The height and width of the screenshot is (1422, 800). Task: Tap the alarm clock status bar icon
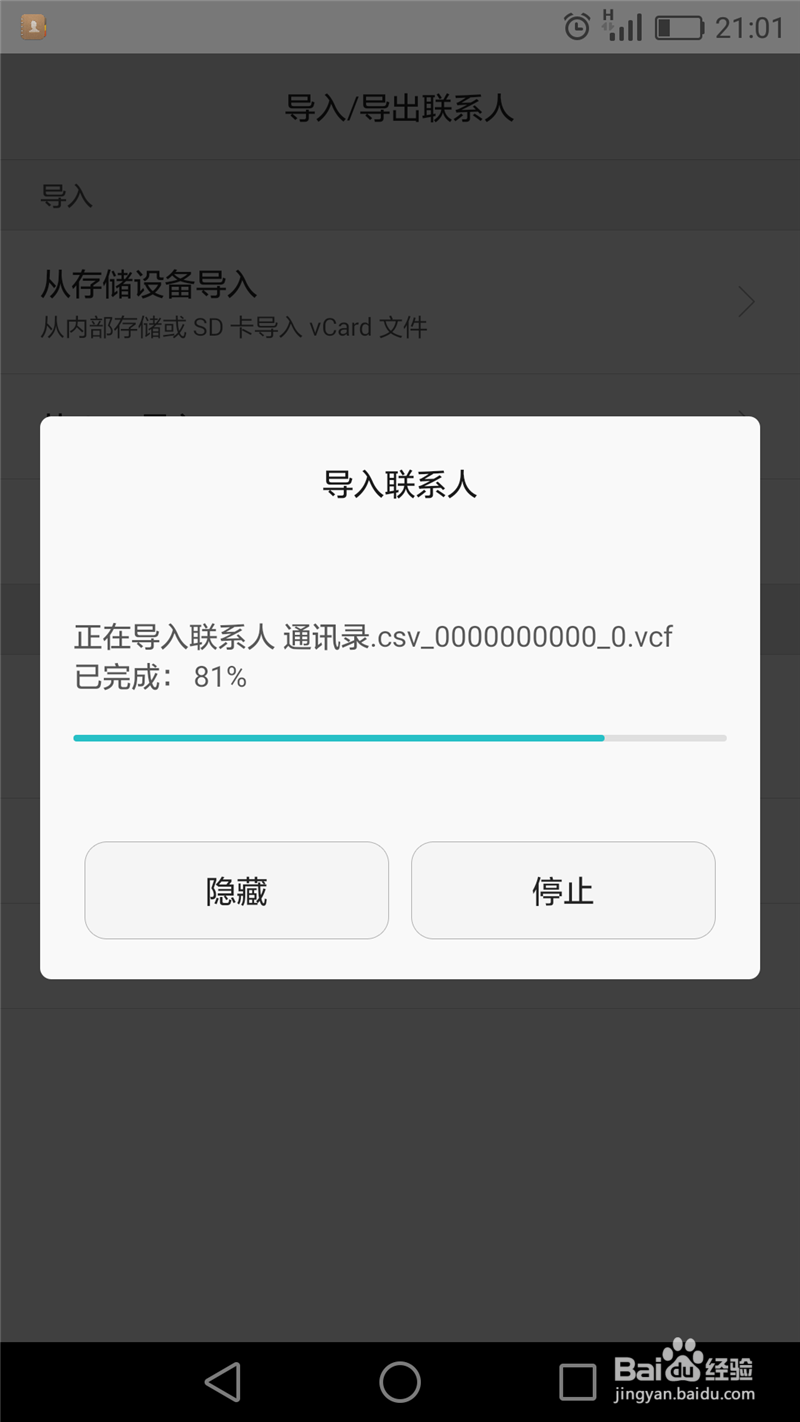pos(578,27)
